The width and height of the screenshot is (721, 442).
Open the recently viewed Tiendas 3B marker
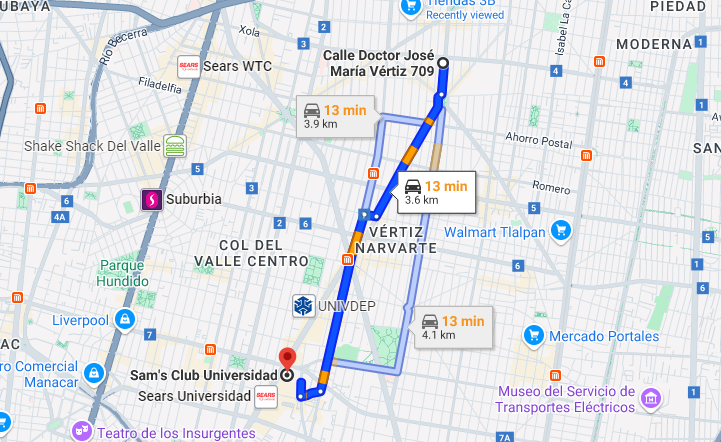pyautogui.click(x=409, y=7)
